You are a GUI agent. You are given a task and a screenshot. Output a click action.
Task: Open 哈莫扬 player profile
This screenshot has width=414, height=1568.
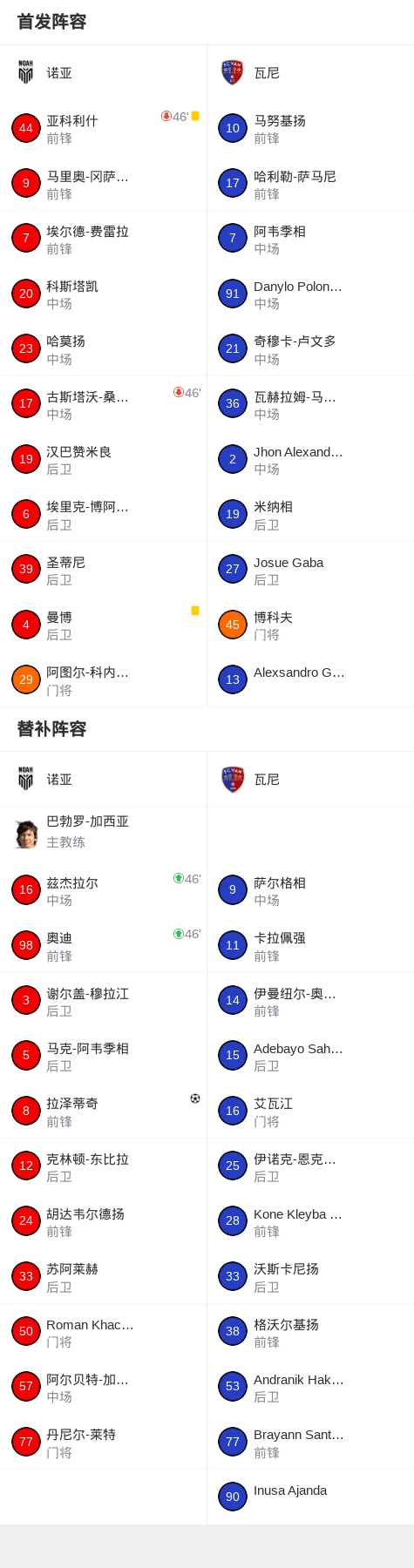(x=103, y=349)
